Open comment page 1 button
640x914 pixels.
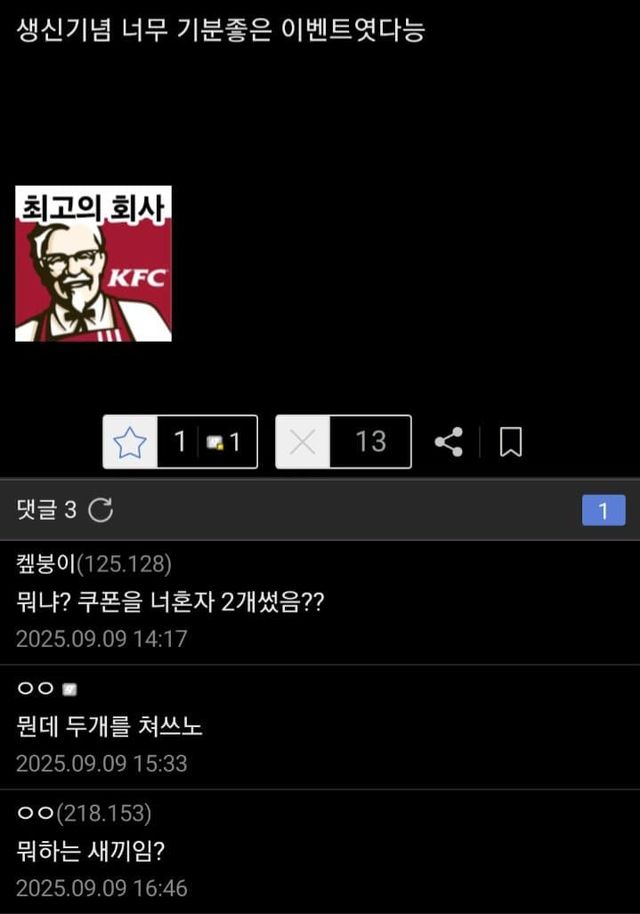[x=603, y=510]
